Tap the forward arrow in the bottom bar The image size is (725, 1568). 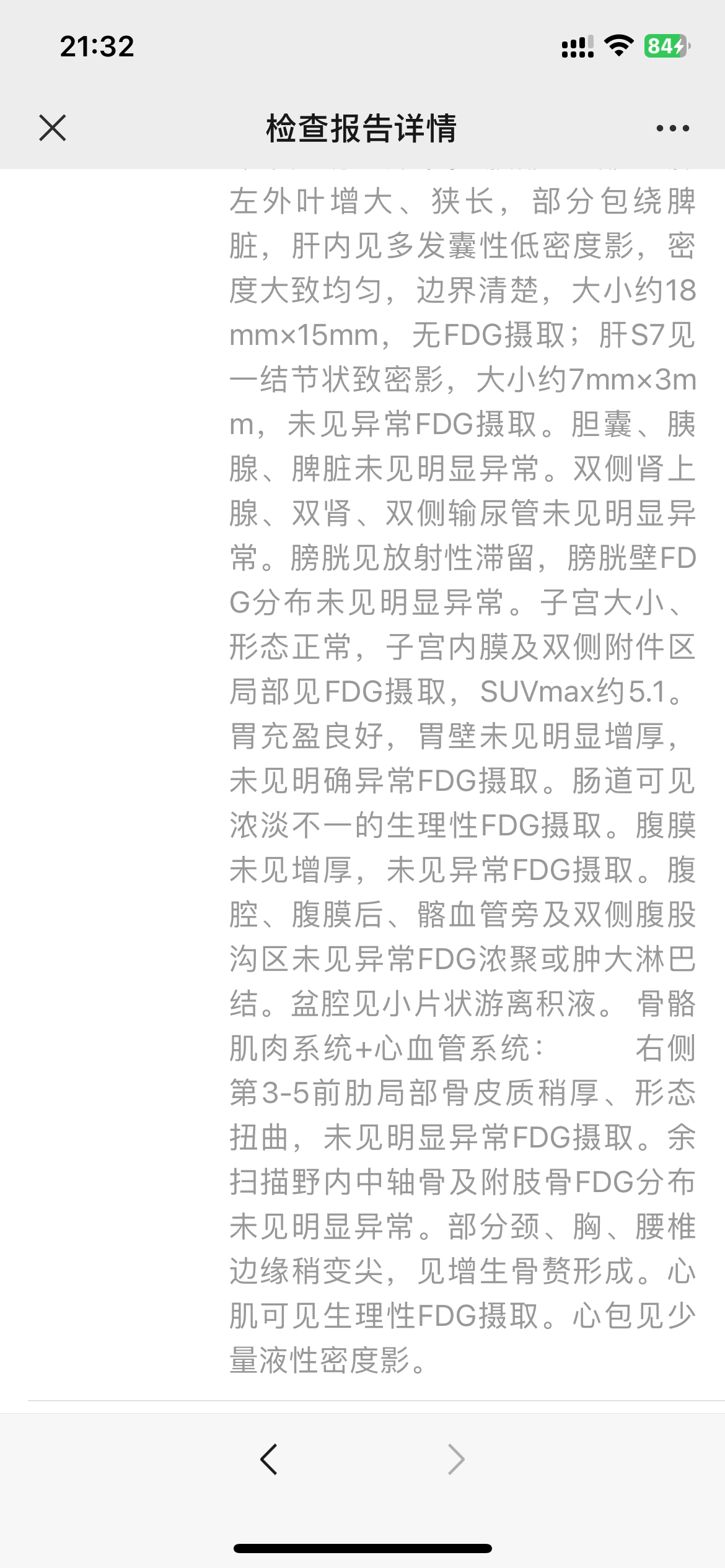click(456, 1460)
